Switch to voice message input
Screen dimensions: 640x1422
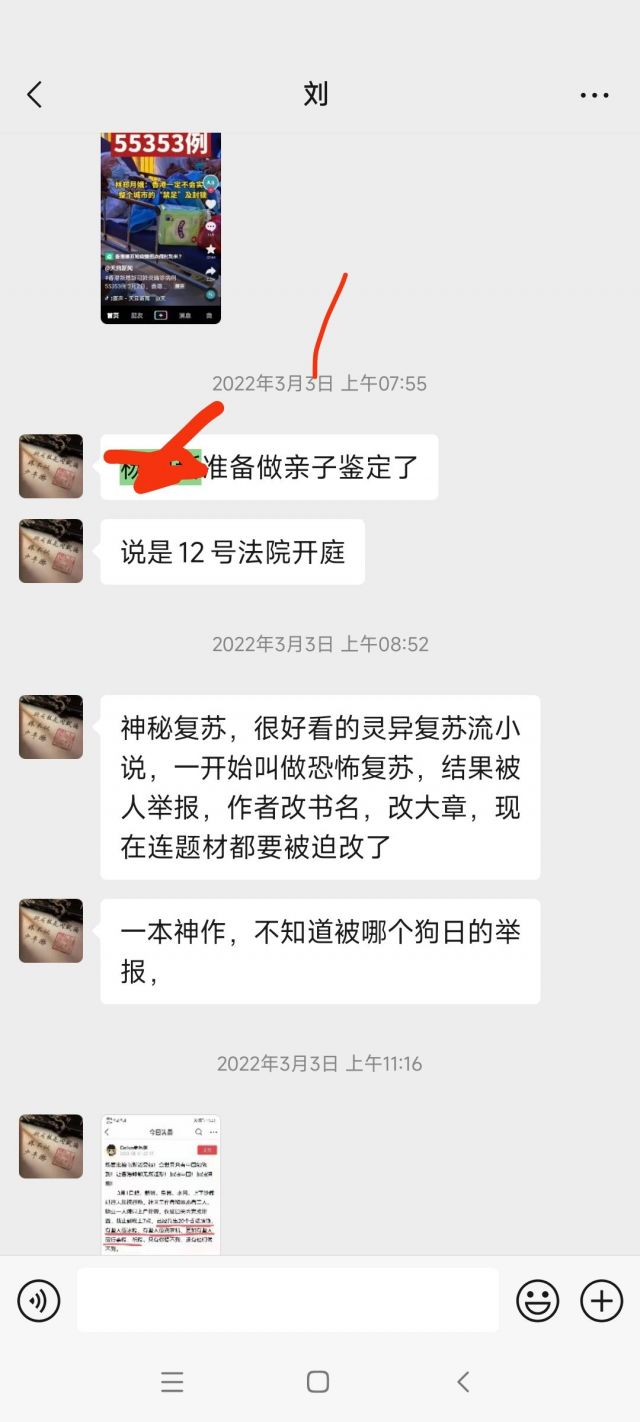coord(39,1301)
